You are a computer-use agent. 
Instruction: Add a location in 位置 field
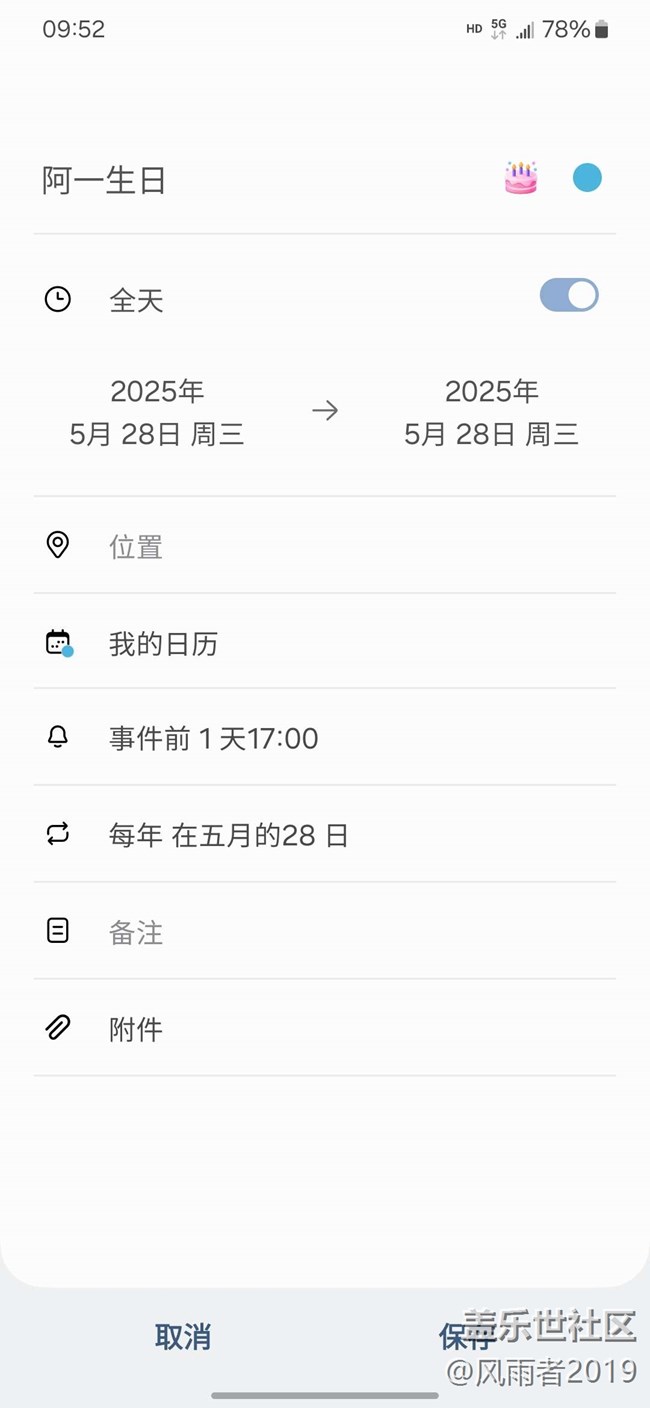point(300,546)
